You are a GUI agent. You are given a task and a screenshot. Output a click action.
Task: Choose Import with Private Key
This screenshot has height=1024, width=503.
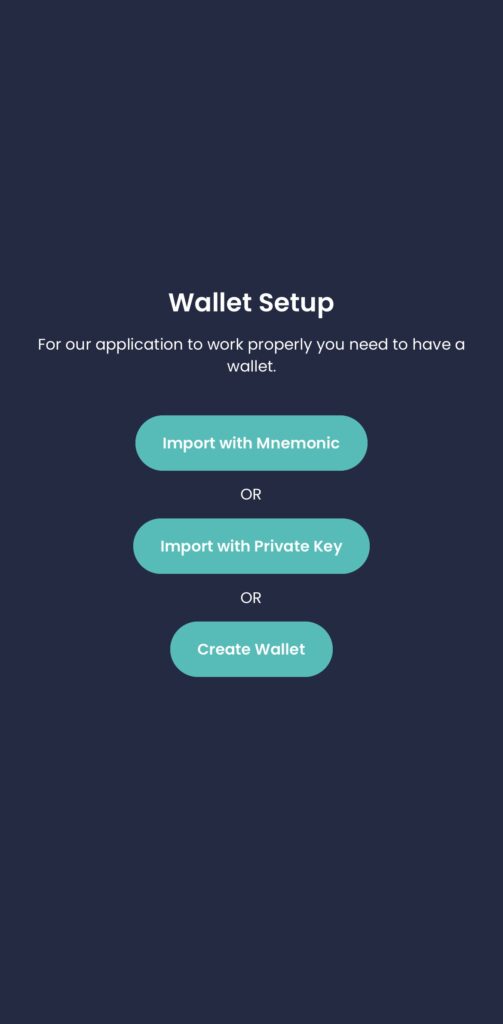point(252,546)
